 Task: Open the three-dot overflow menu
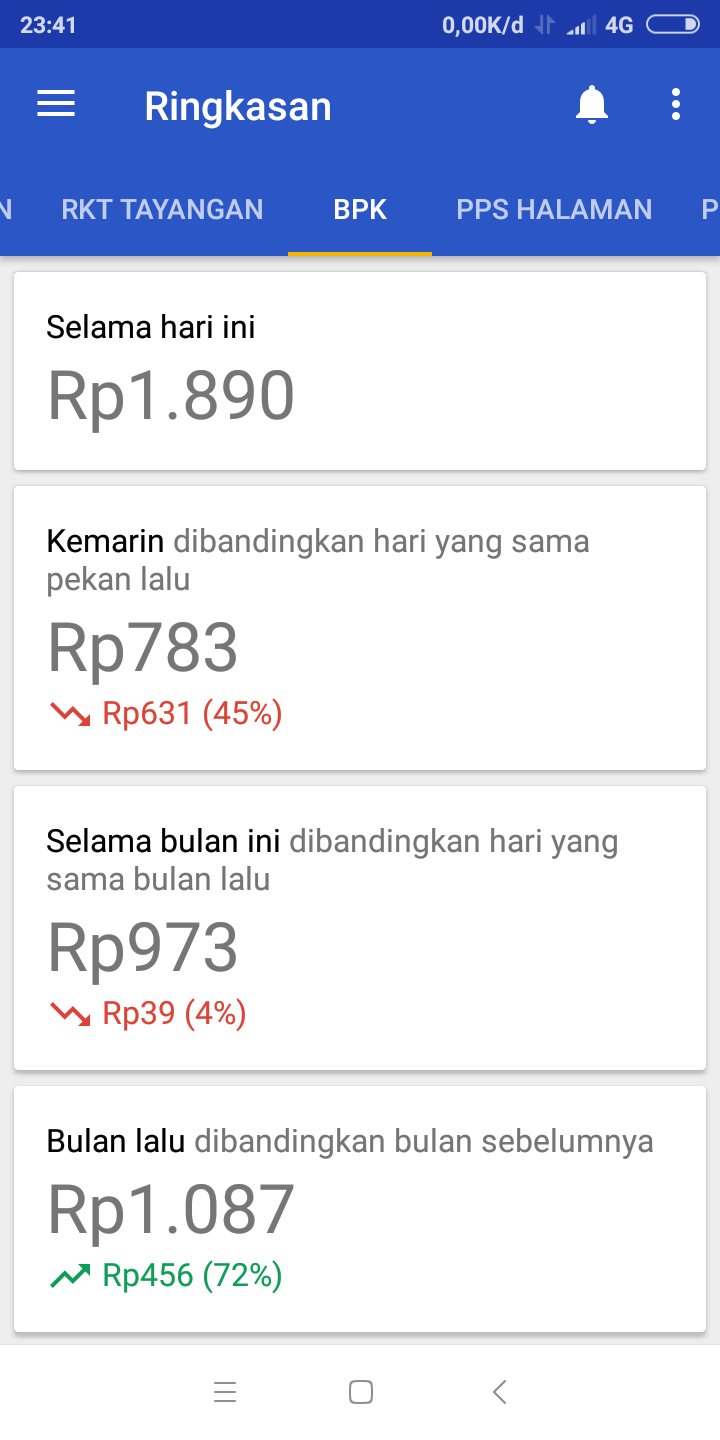click(675, 103)
